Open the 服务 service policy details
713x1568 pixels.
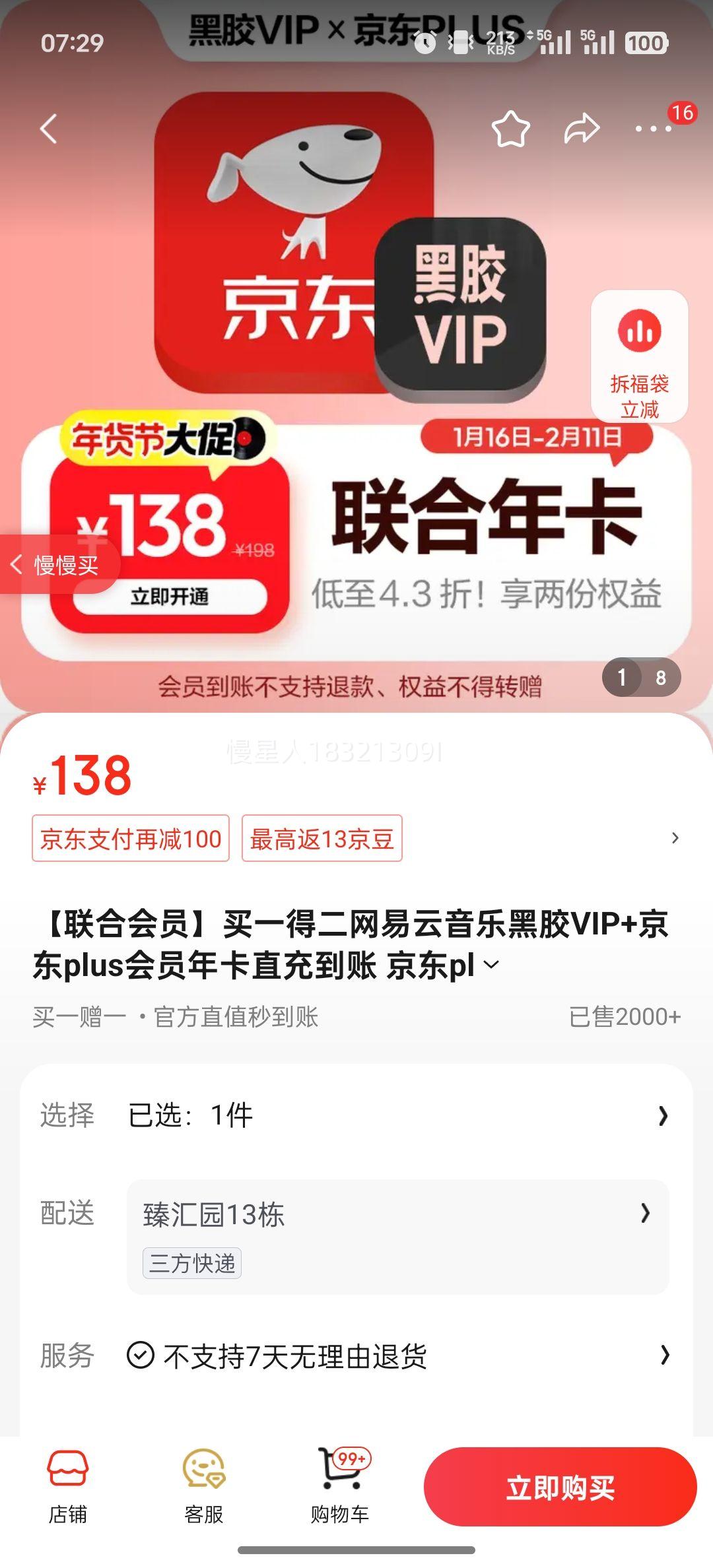click(x=356, y=1357)
